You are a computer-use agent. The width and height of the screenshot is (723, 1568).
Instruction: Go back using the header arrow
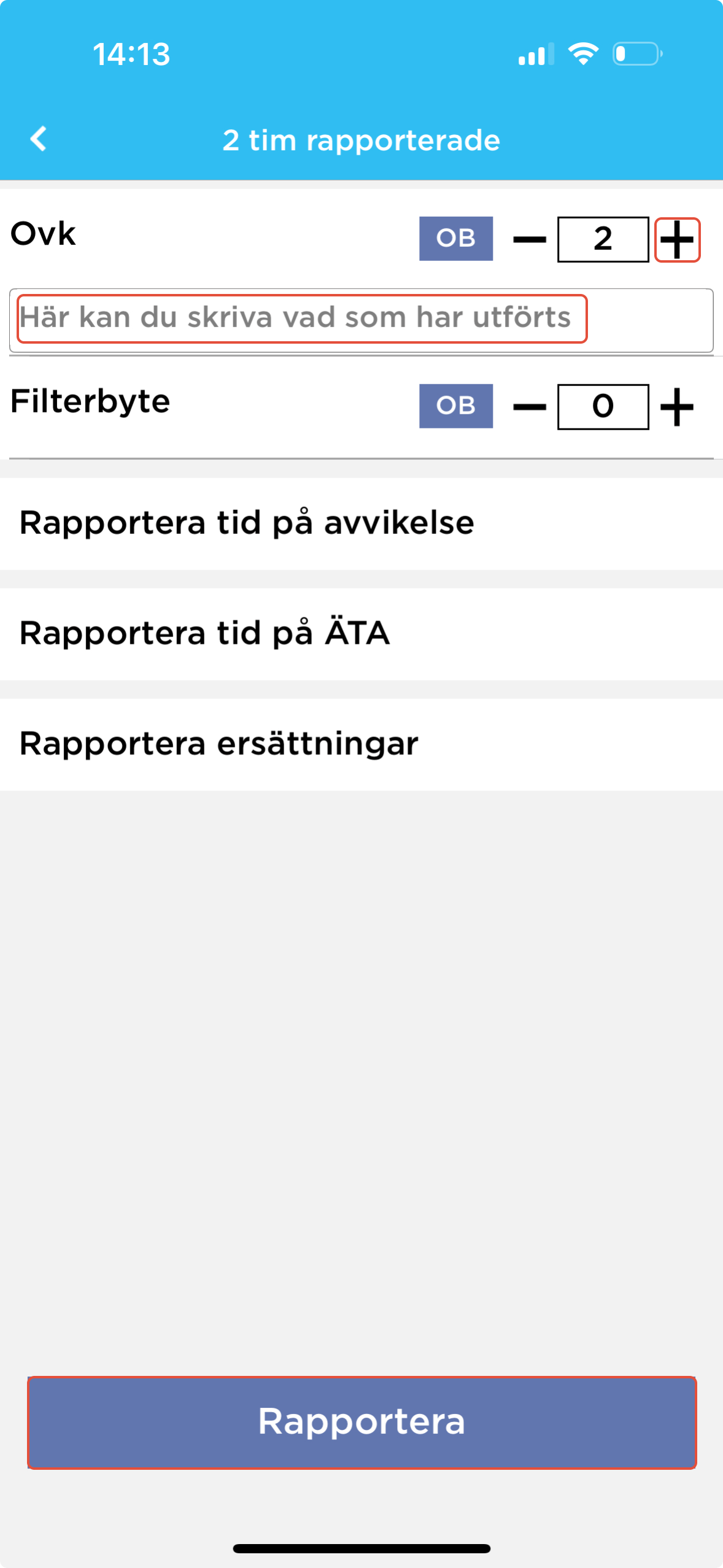[x=39, y=139]
